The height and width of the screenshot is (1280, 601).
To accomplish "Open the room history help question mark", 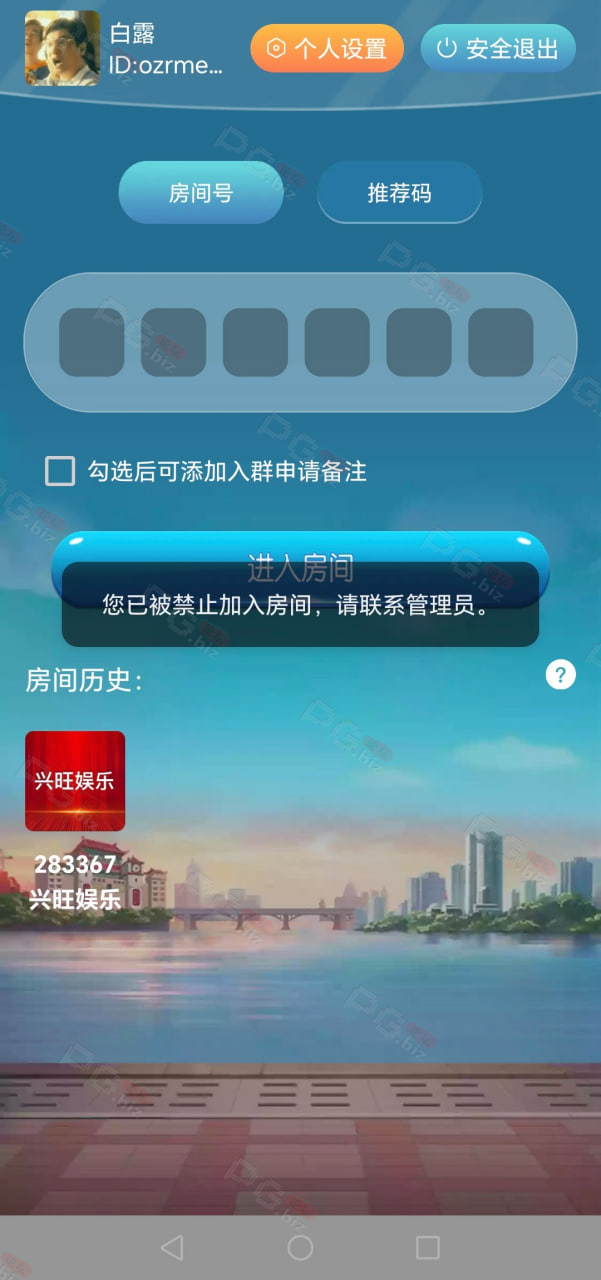I will (x=561, y=675).
